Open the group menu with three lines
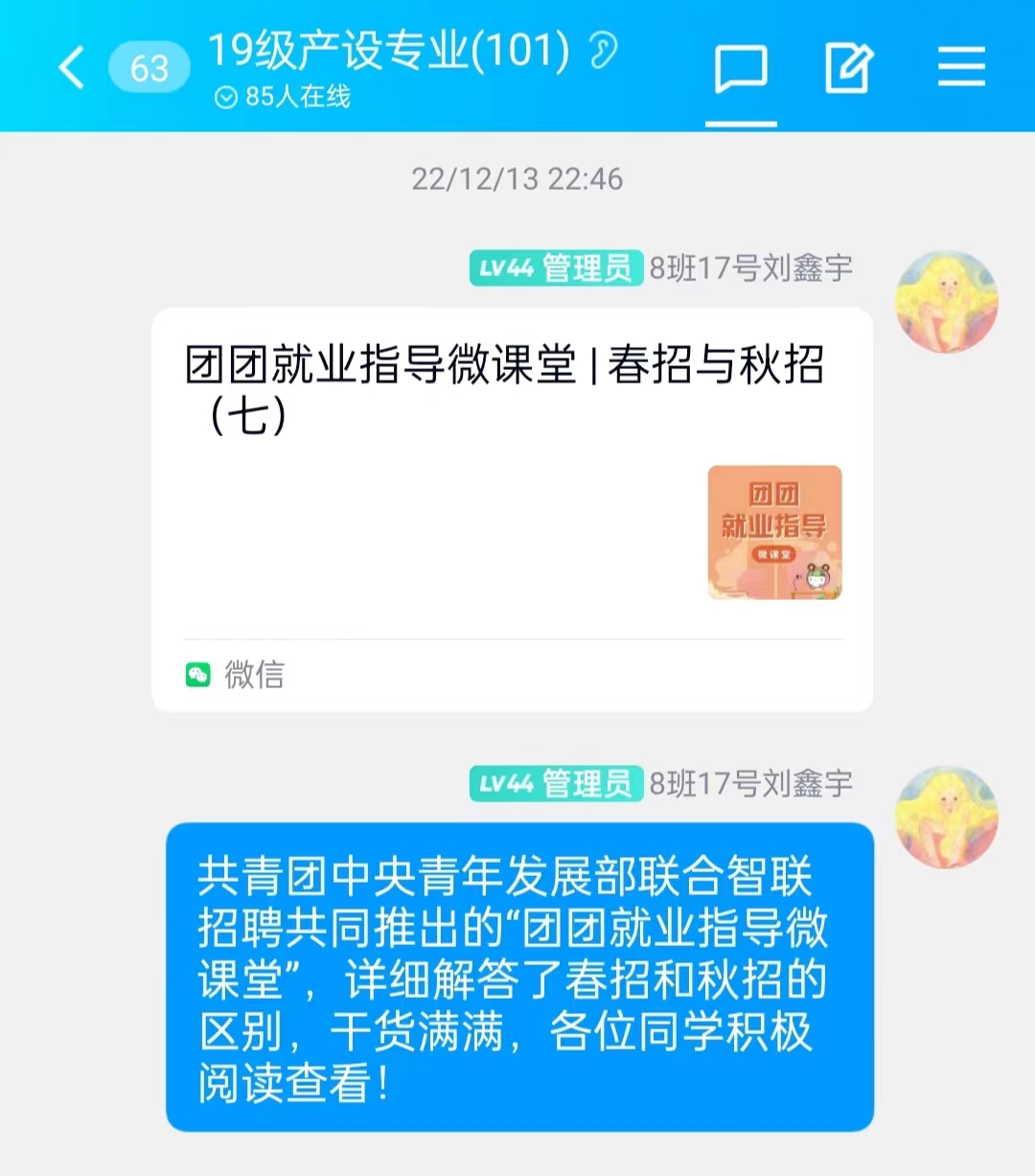 [961, 68]
